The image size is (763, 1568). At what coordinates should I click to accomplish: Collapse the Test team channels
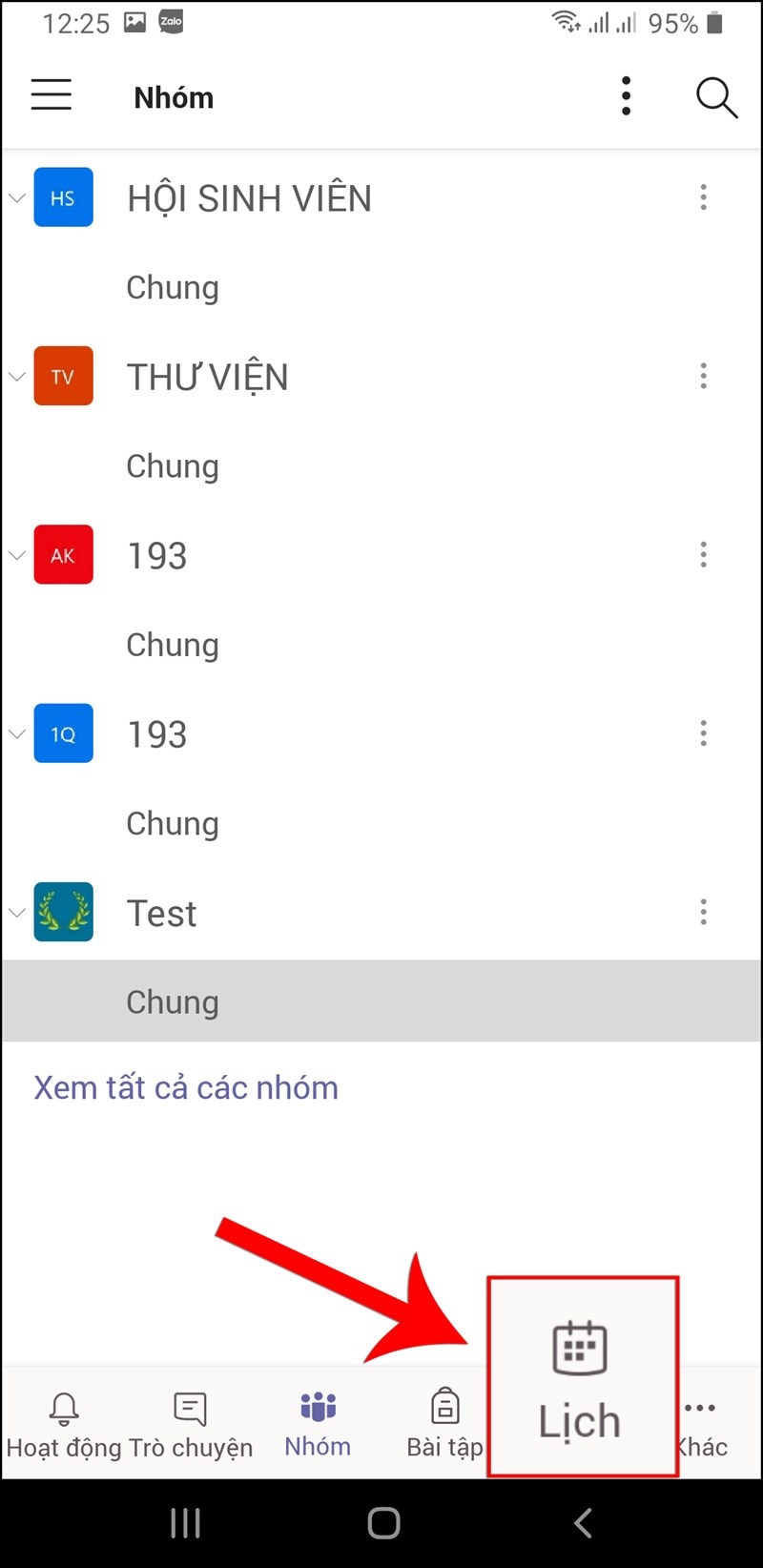point(17,913)
